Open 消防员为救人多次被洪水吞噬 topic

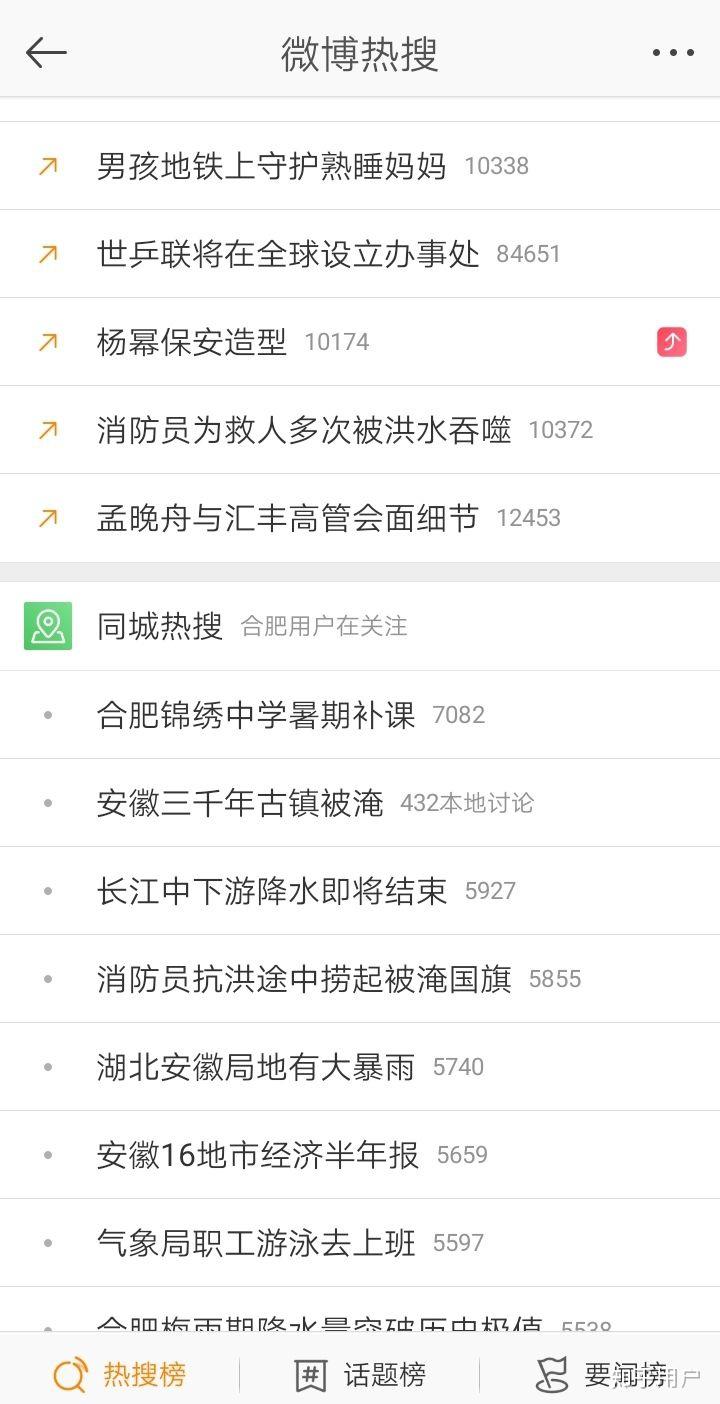[304, 430]
